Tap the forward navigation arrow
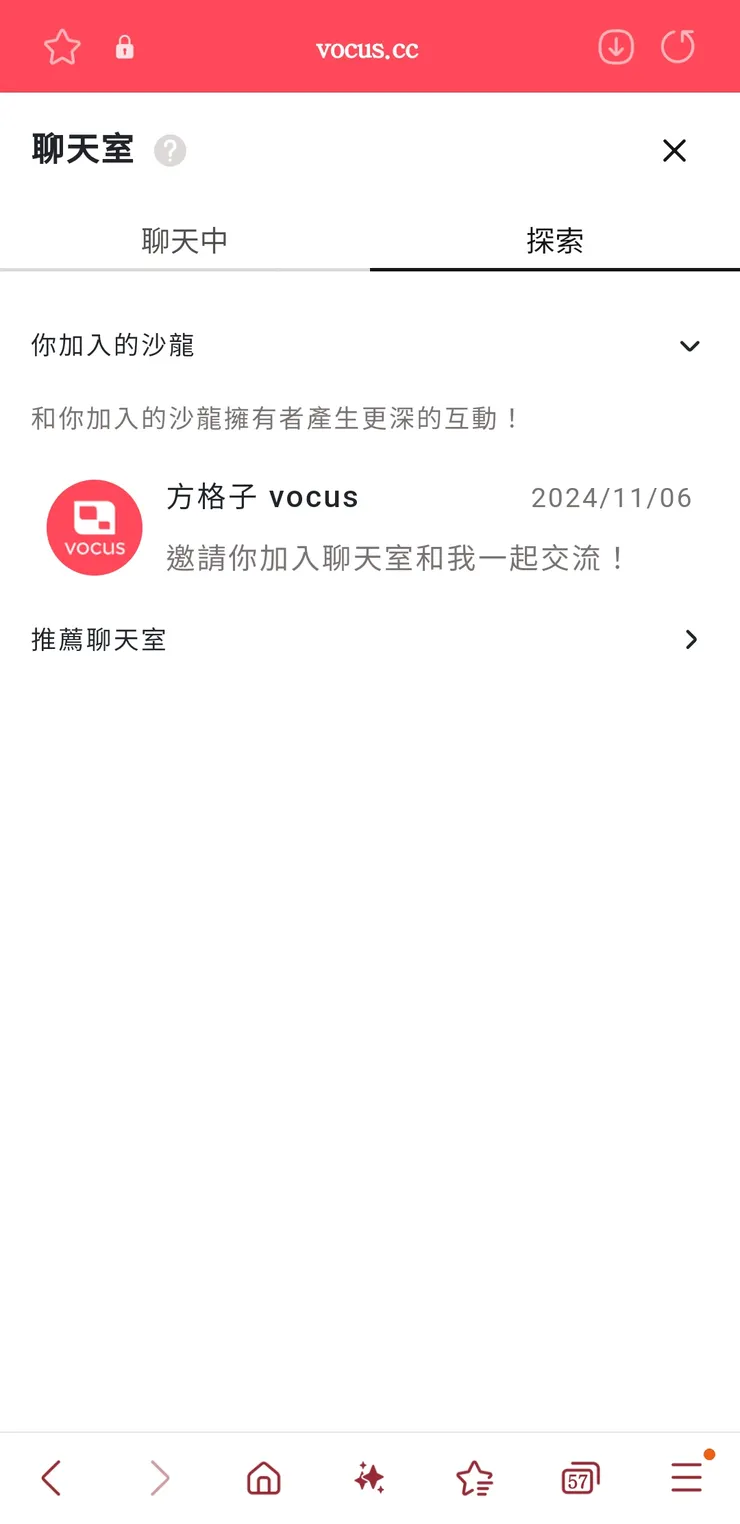Image resolution: width=740 pixels, height=1524 pixels. pos(160,1477)
